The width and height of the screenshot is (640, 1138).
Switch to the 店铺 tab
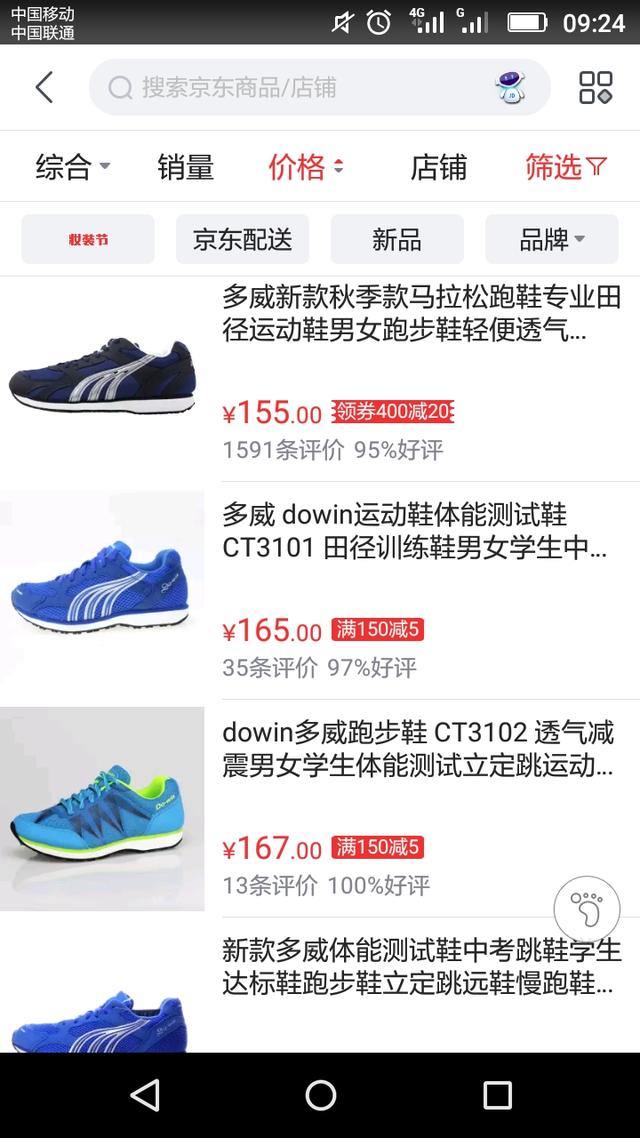[x=438, y=167]
